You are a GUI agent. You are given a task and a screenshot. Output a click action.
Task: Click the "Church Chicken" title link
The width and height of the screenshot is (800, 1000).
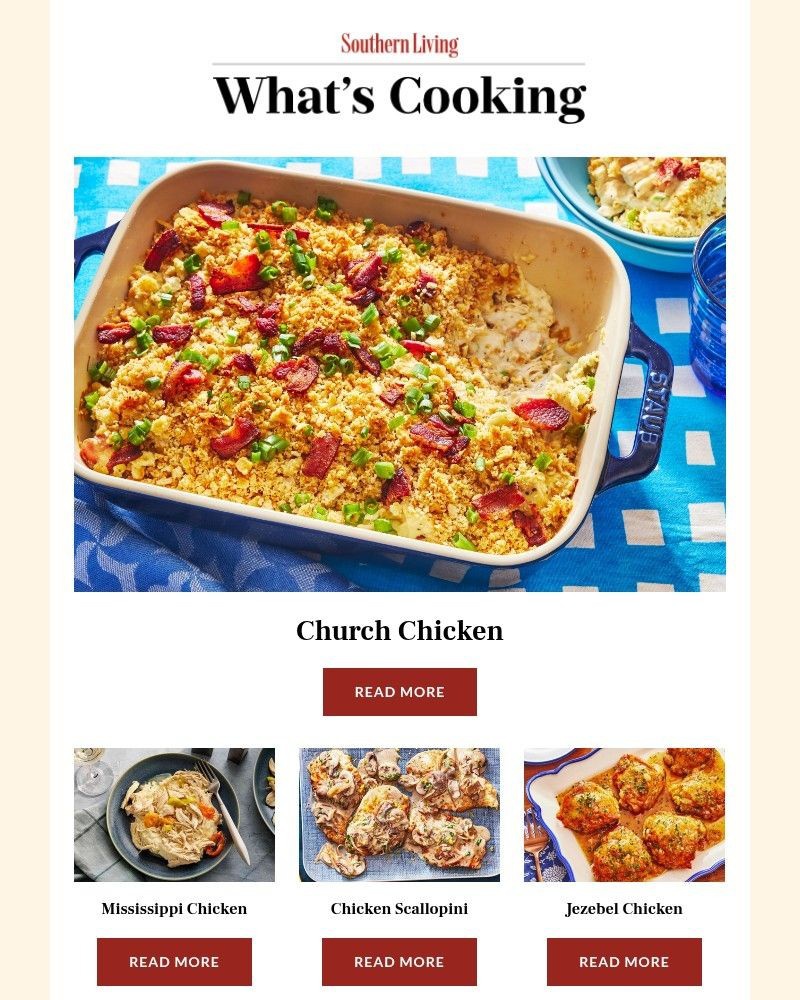[x=400, y=631]
